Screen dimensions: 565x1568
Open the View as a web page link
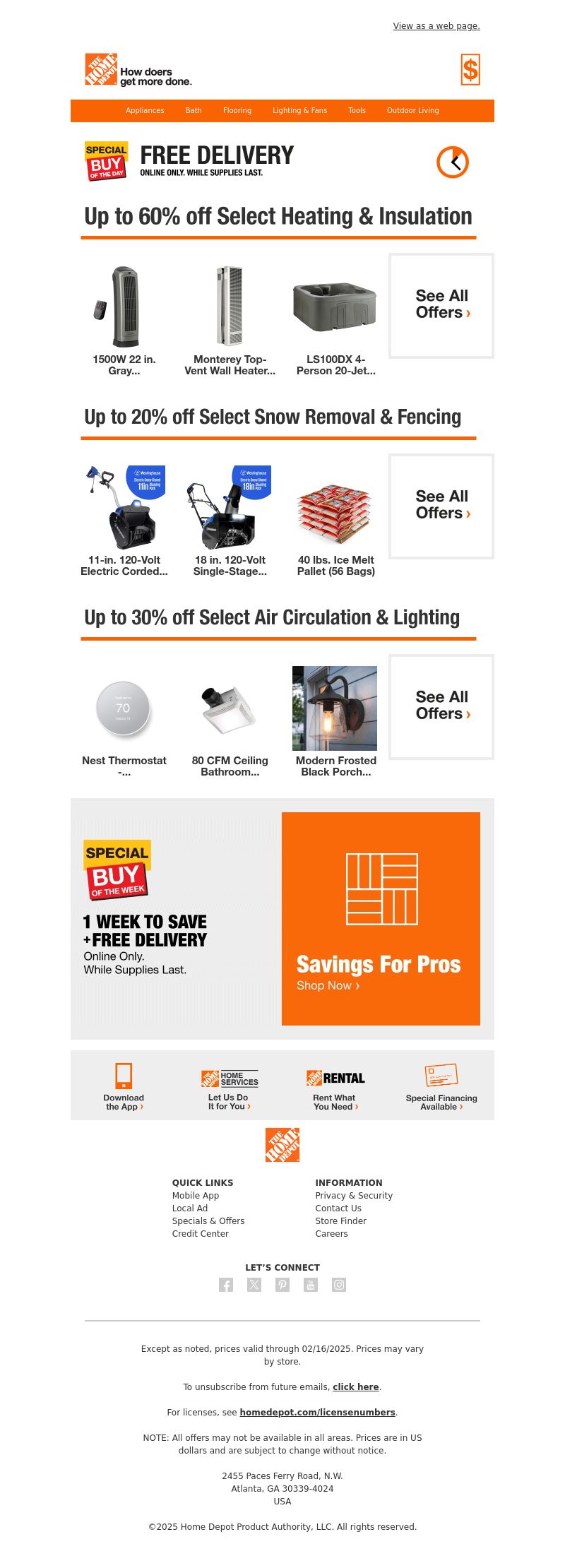tap(436, 26)
